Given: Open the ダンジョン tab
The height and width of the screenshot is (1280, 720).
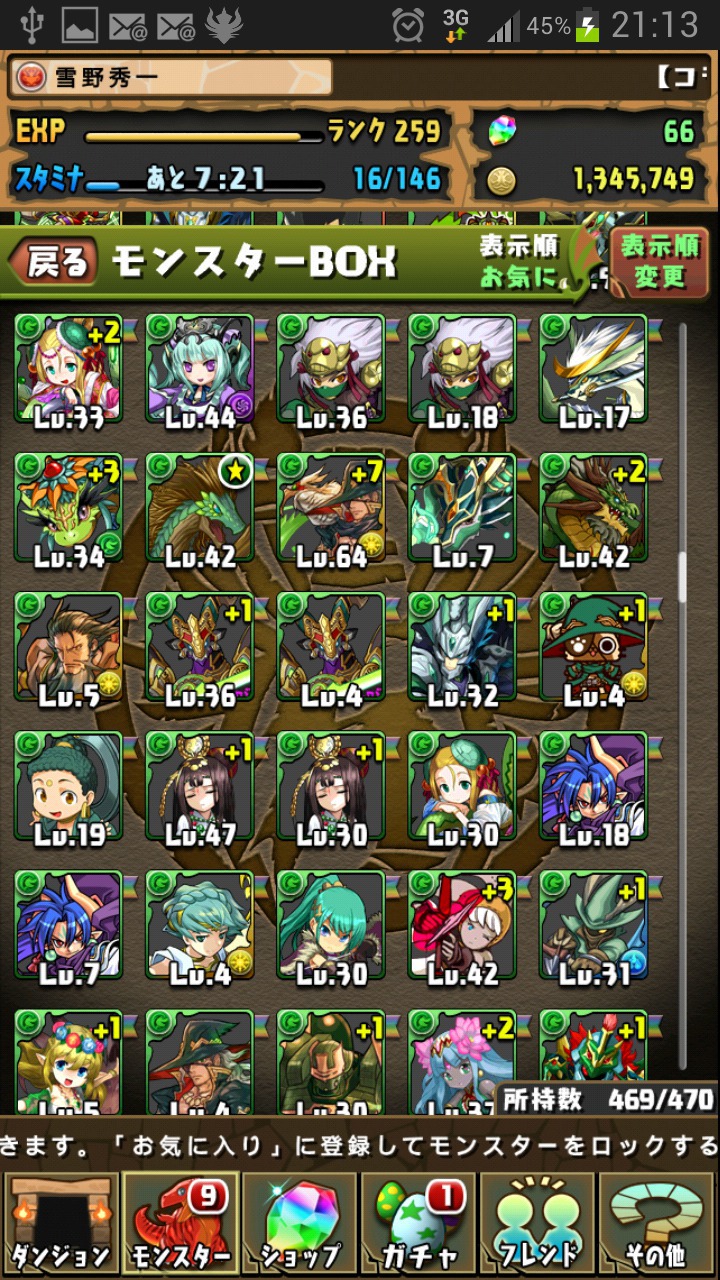Looking at the screenshot, I should tap(60, 1224).
